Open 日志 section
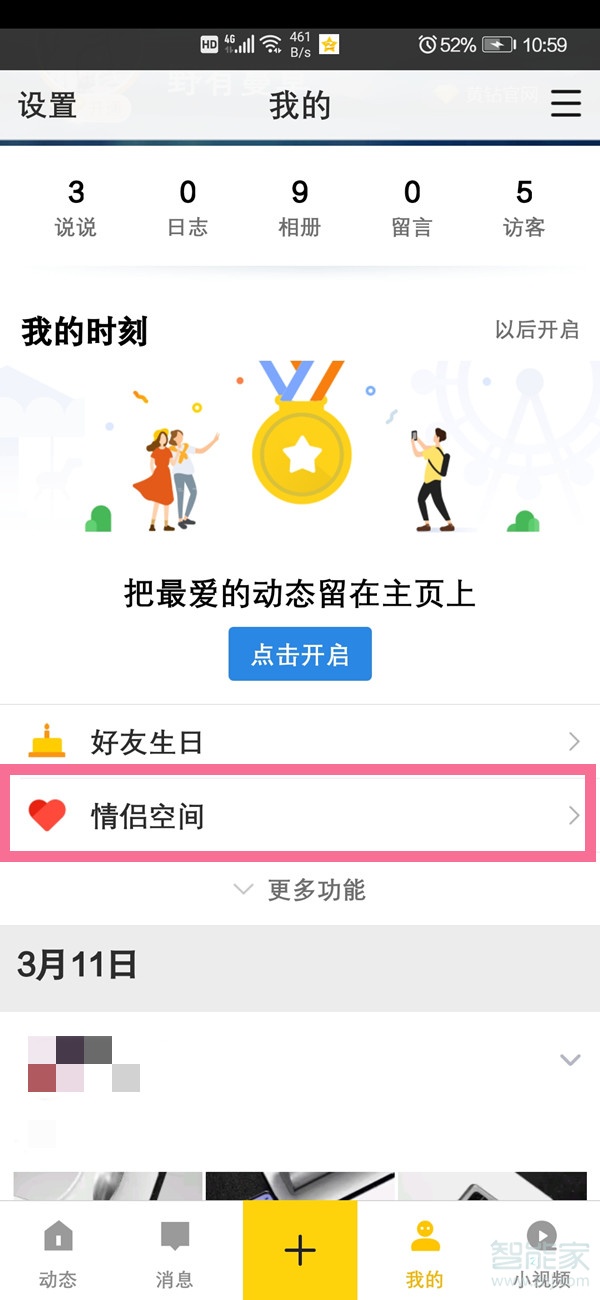Image resolution: width=600 pixels, height=1300 pixels. (187, 208)
